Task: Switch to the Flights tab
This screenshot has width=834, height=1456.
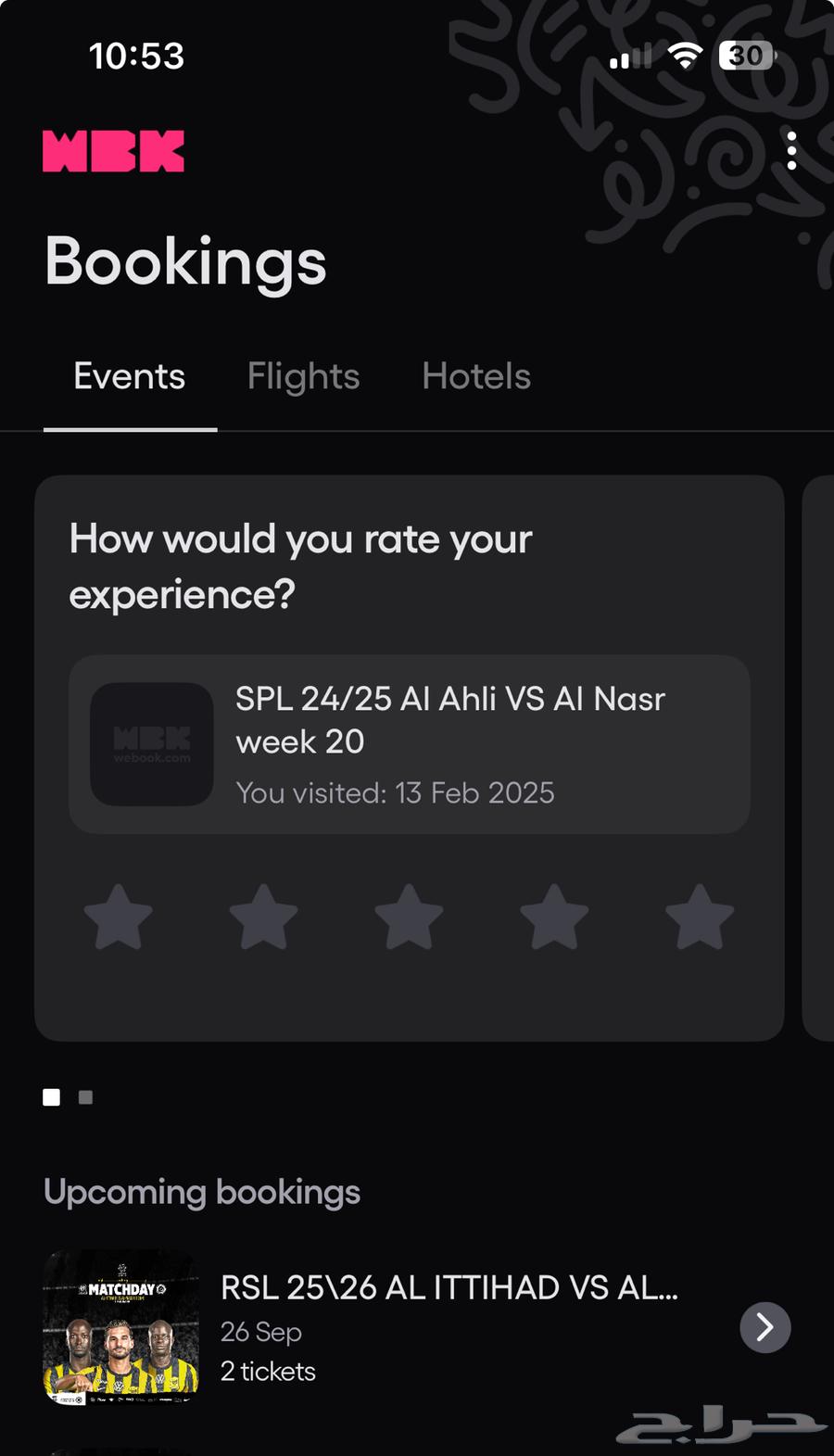Action: click(x=303, y=377)
